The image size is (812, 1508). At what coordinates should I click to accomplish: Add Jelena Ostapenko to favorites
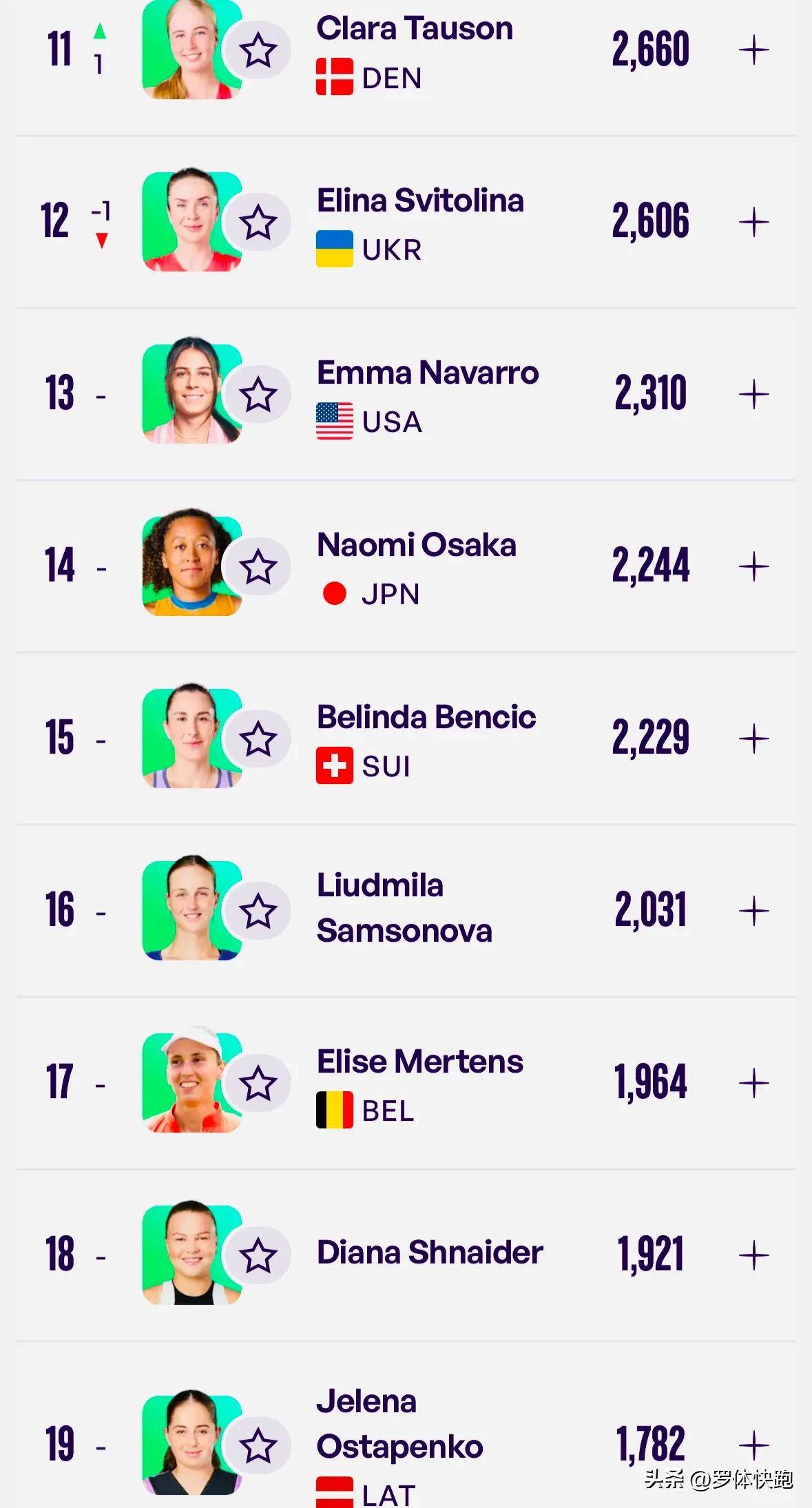(x=258, y=1446)
